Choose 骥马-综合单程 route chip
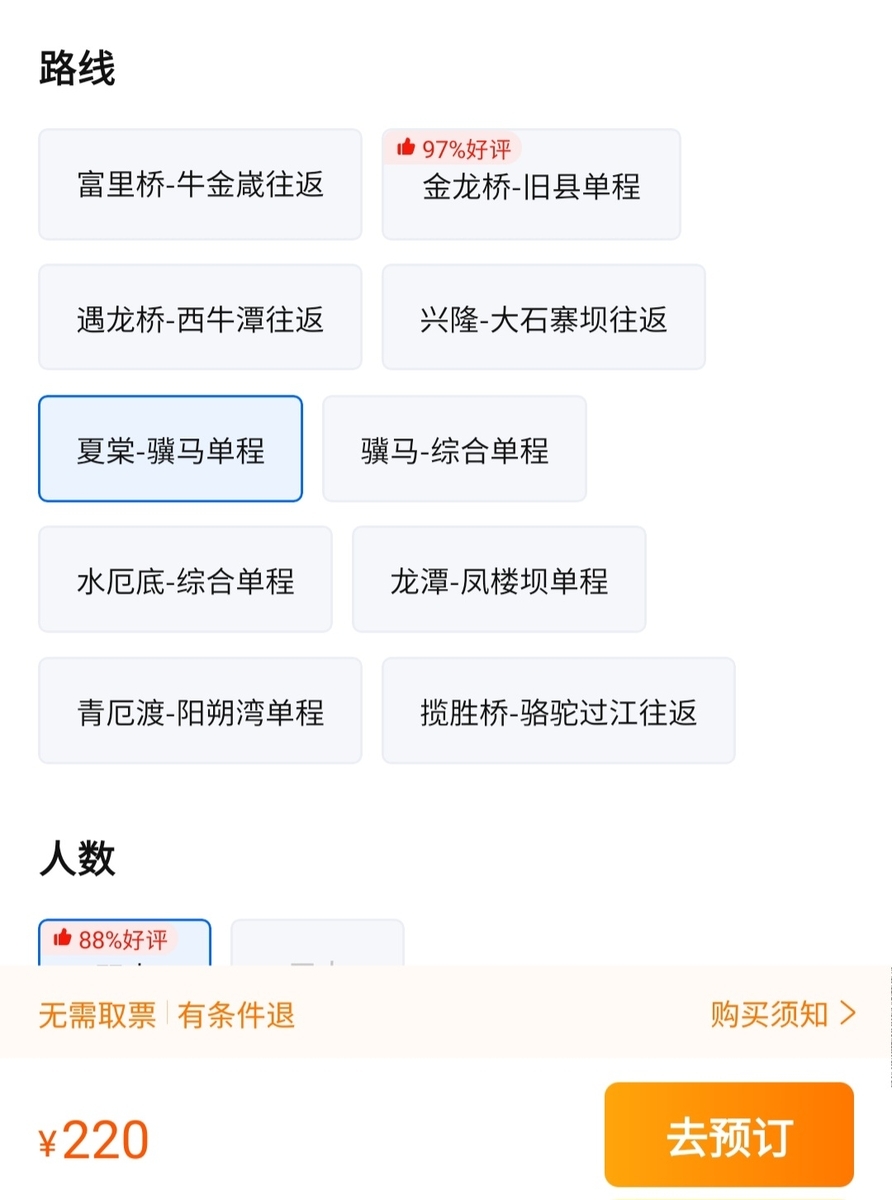 pyautogui.click(x=454, y=450)
